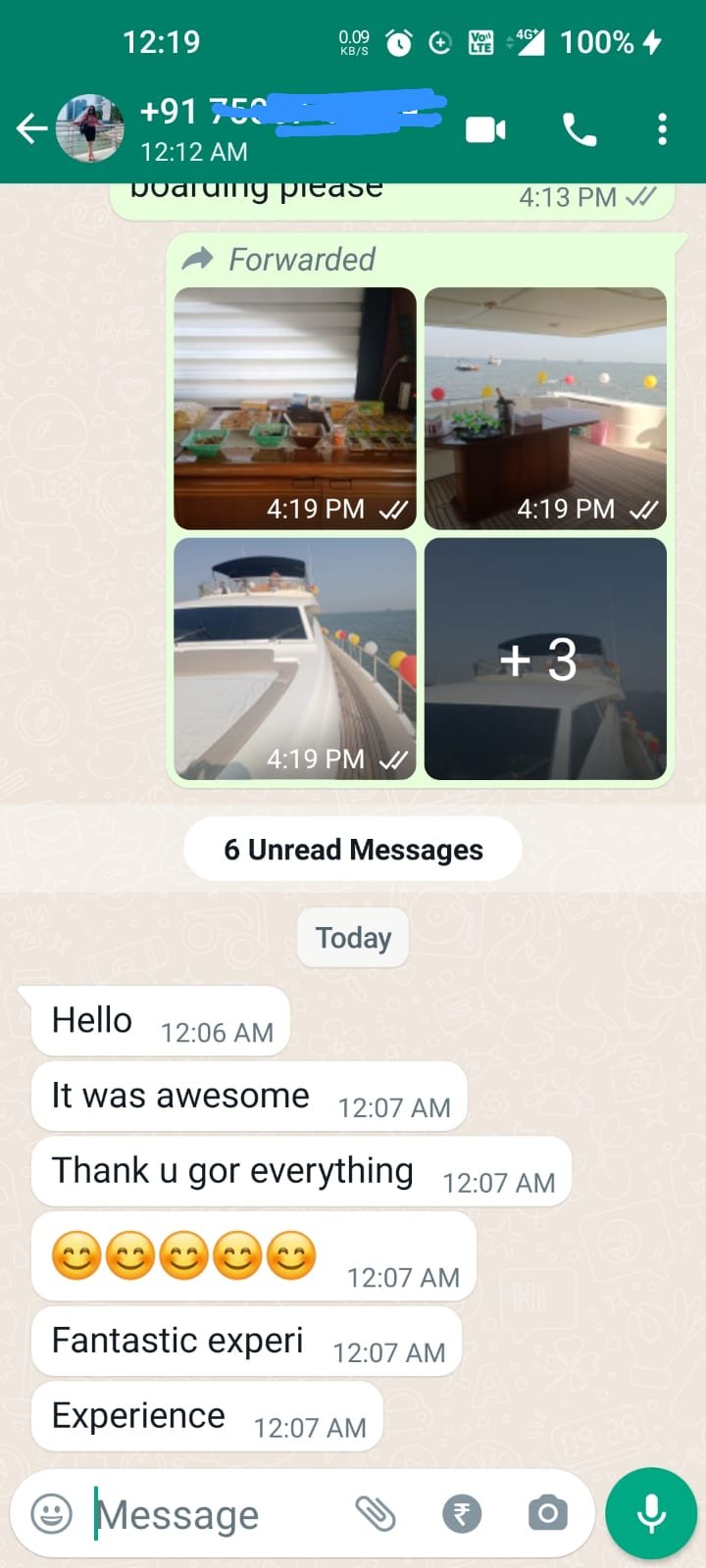
Task: Forward the photo album via arrow icon
Action: point(198,259)
